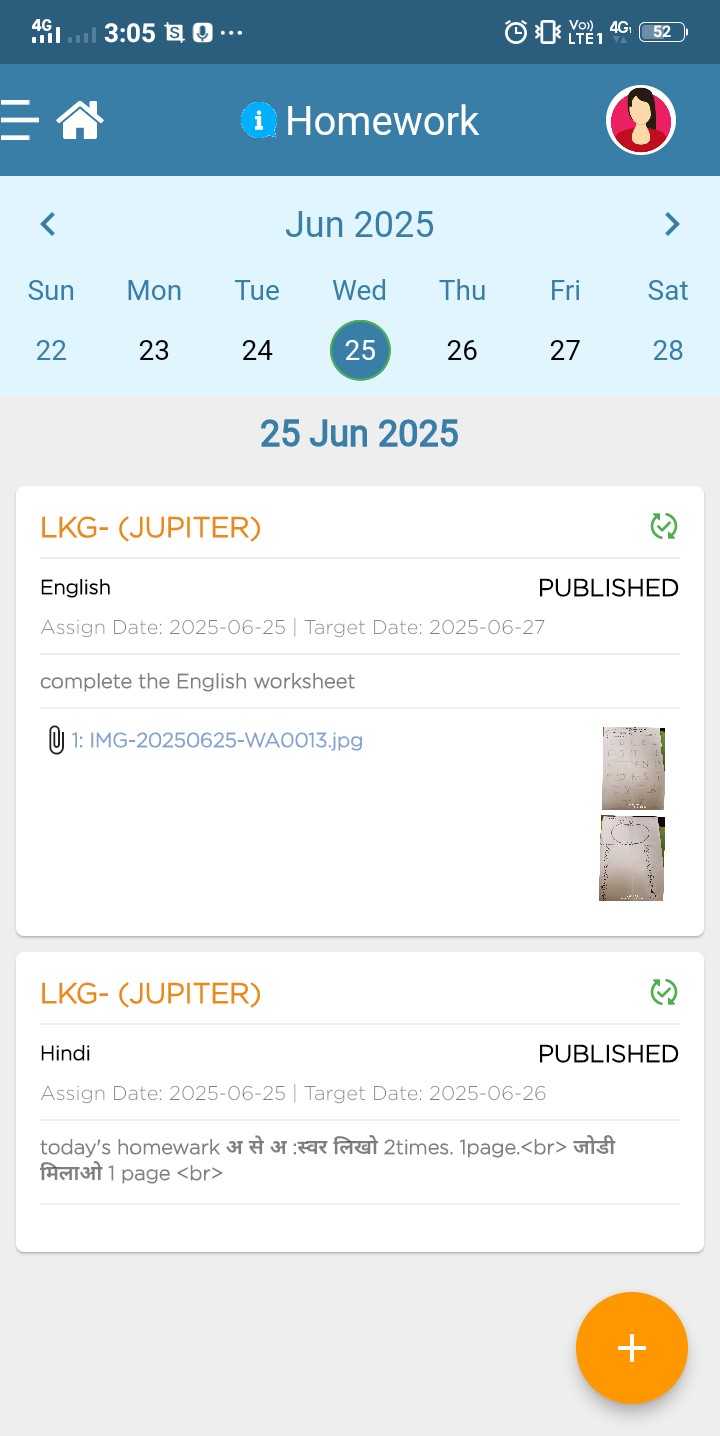Screen dimensions: 720x1436
Task: Open attachment IMG-20250625-WA0013.jpg
Action: 216,741
